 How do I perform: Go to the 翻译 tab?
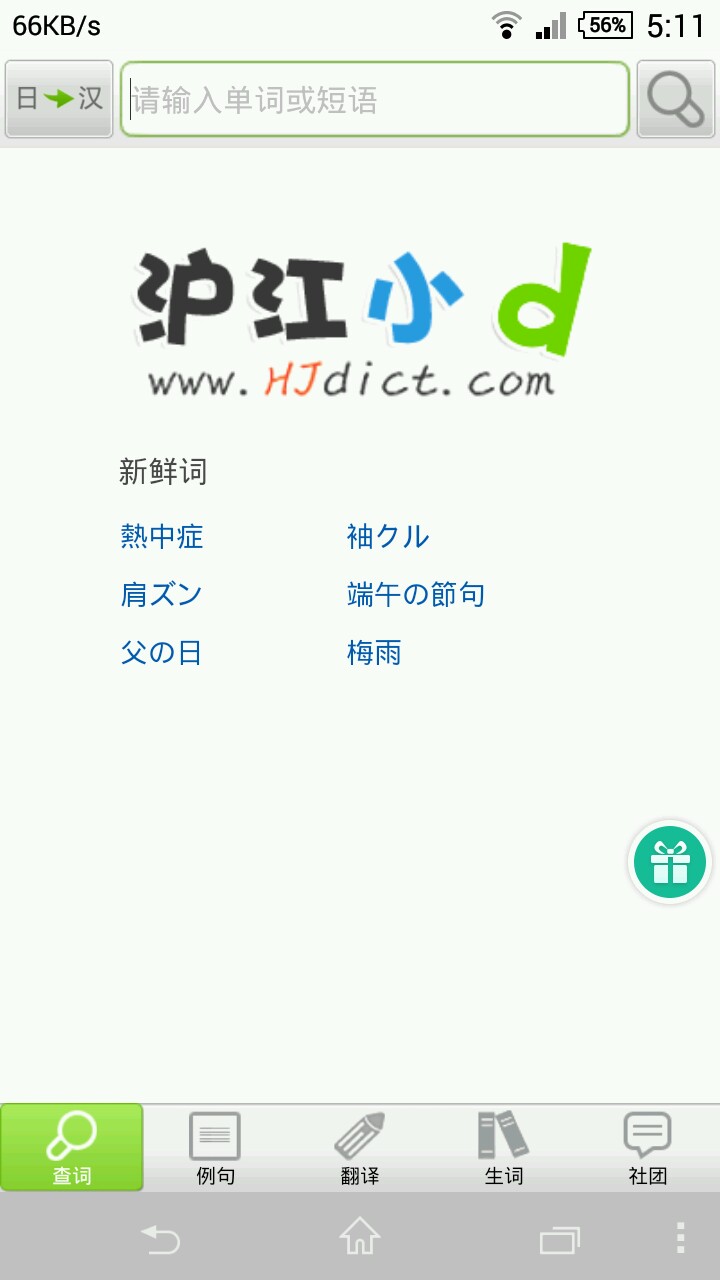[x=360, y=1148]
